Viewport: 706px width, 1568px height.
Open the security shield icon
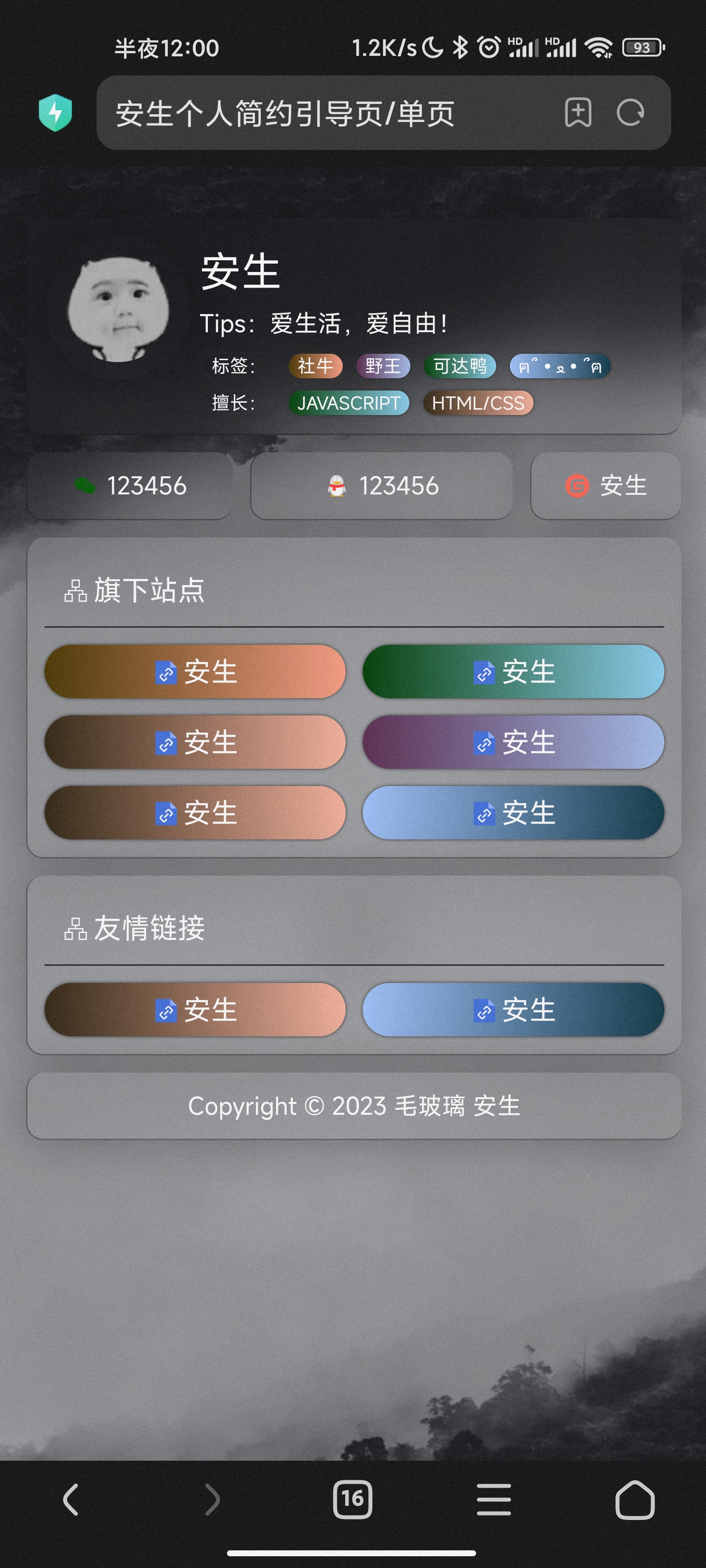point(55,113)
